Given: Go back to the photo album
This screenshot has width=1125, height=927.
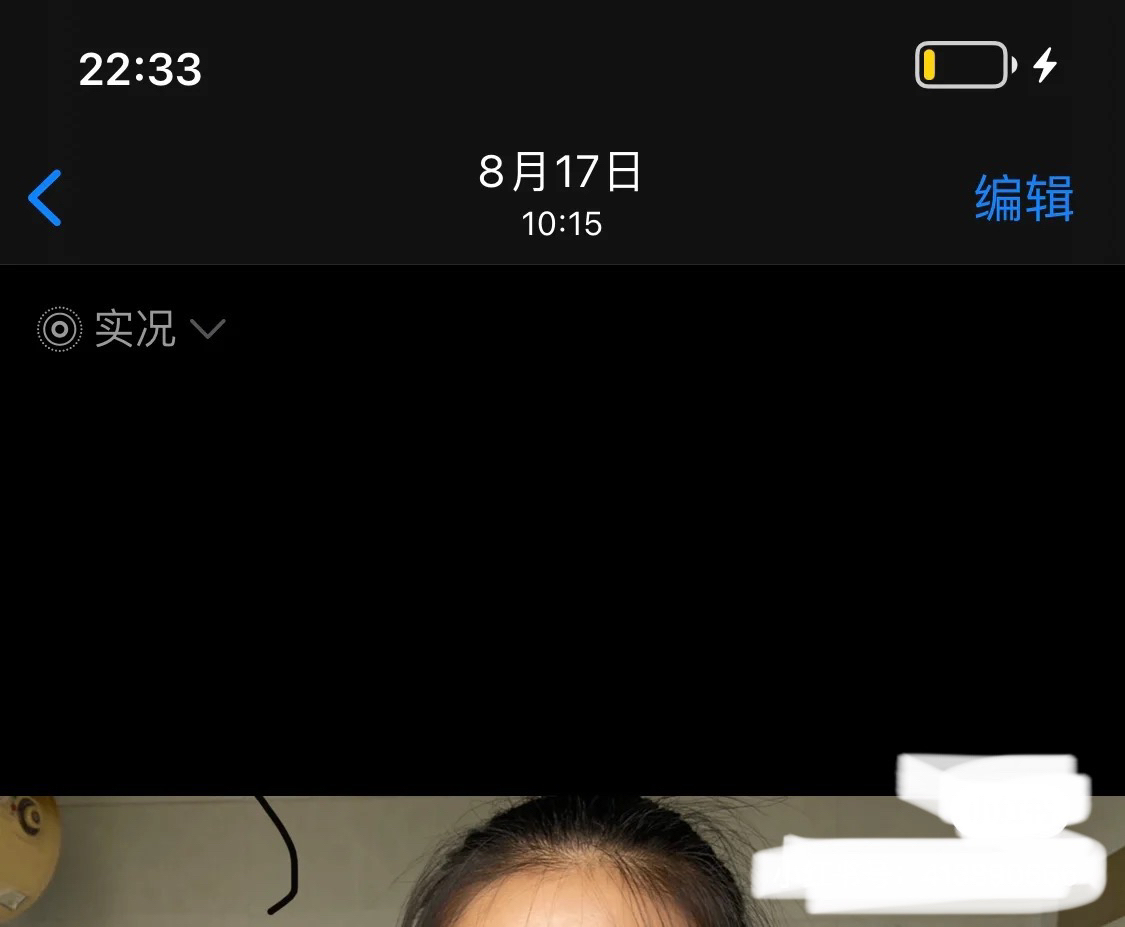Looking at the screenshot, I should pyautogui.click(x=45, y=197).
